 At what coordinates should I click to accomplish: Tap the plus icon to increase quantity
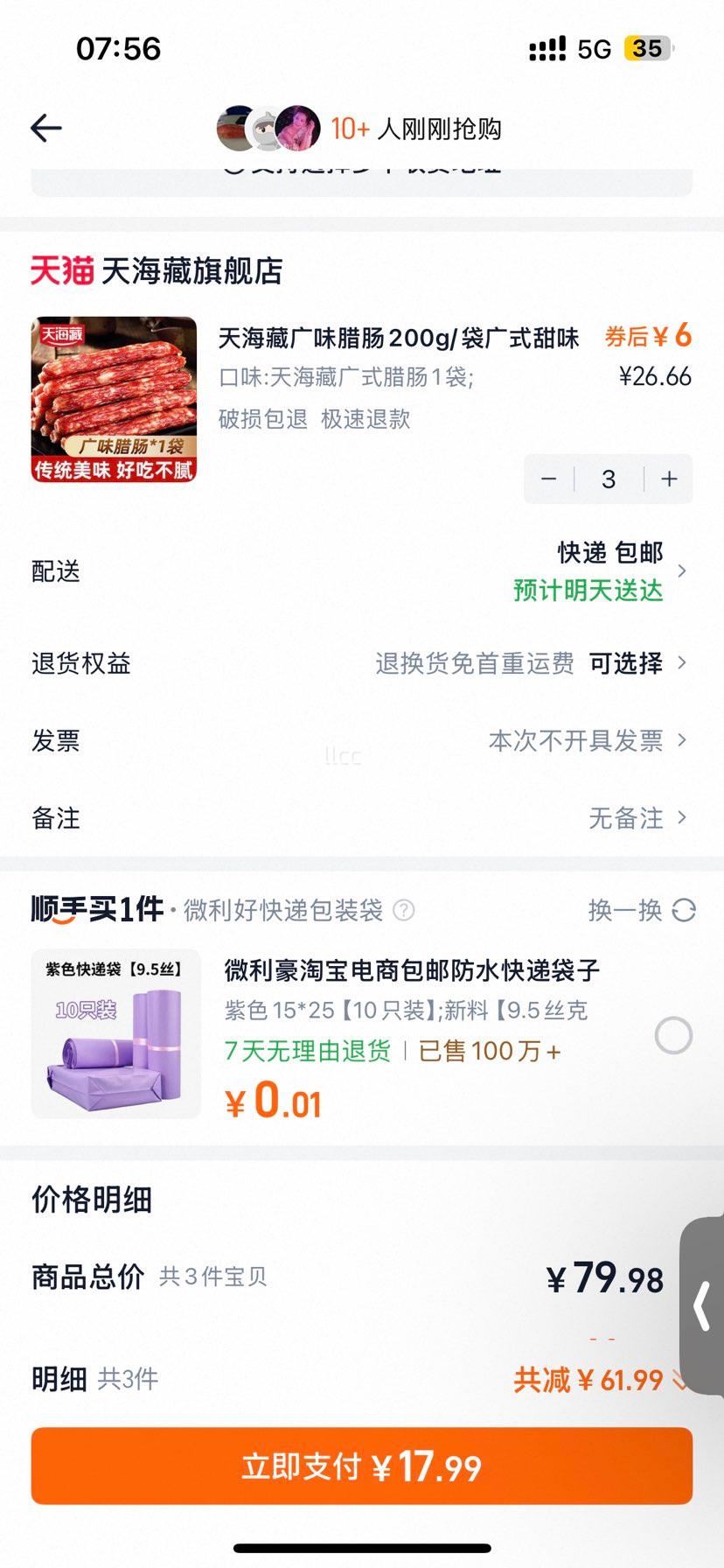coord(668,479)
